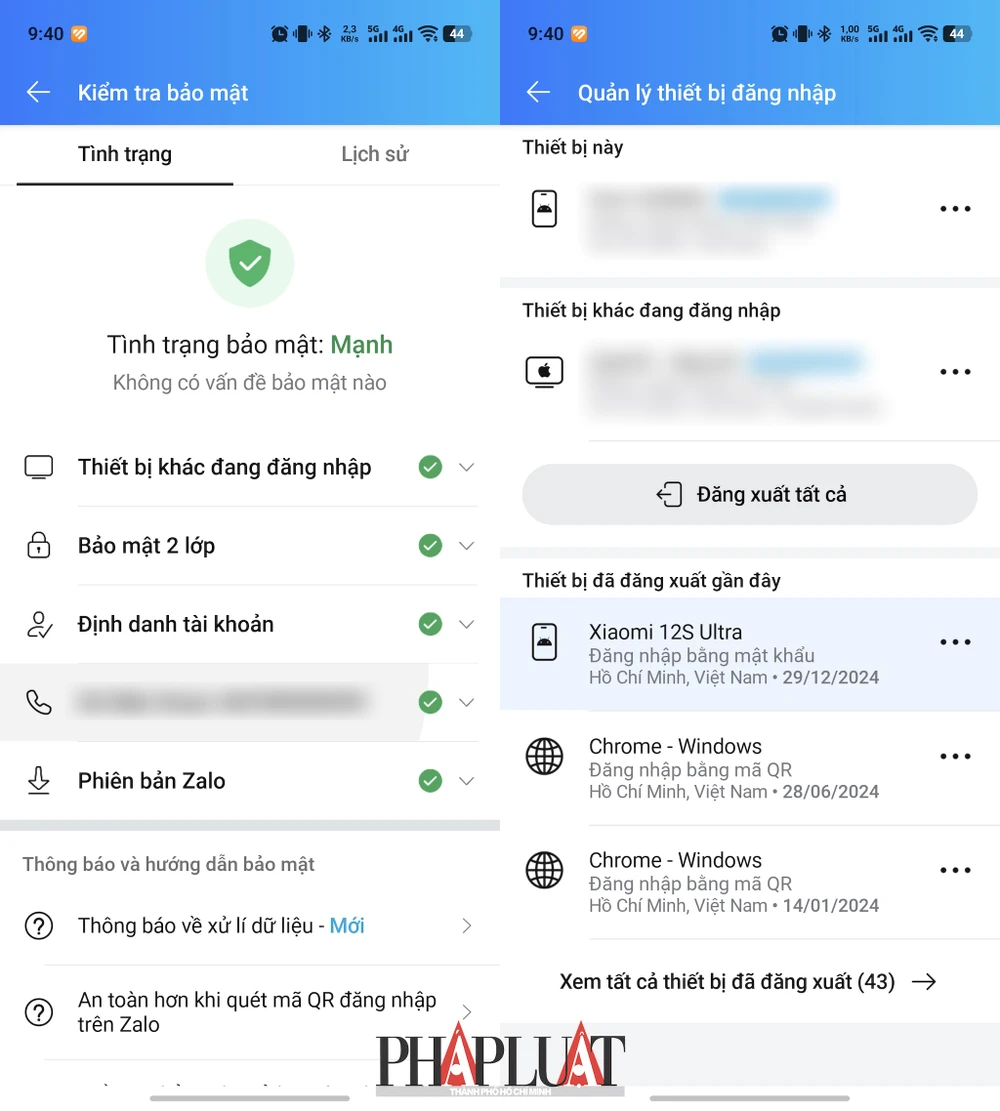The image size is (1000, 1111).
Task: Open Thông báo về xử lí dữ liệu
Action: coord(250,926)
